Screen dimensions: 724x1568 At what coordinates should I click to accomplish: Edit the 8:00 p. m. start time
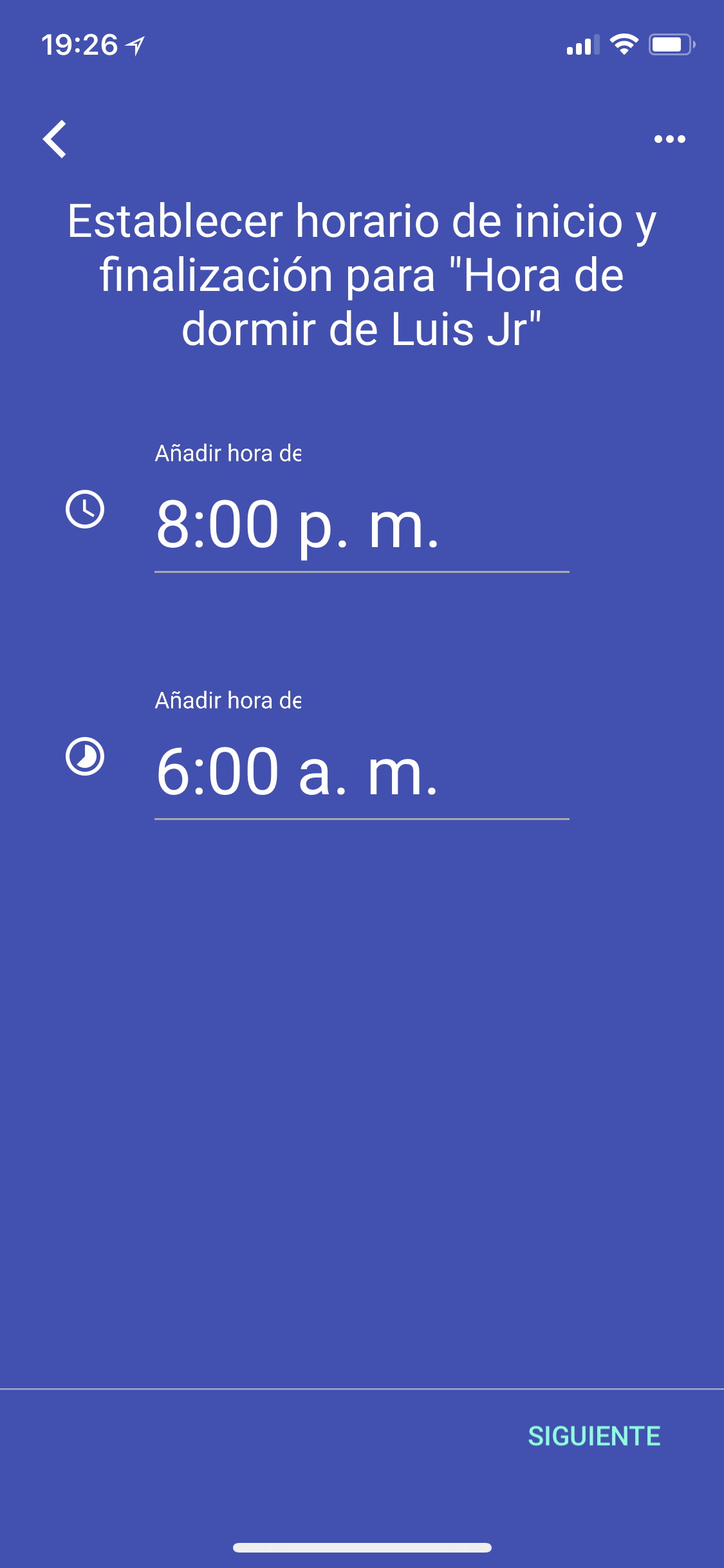[362, 527]
